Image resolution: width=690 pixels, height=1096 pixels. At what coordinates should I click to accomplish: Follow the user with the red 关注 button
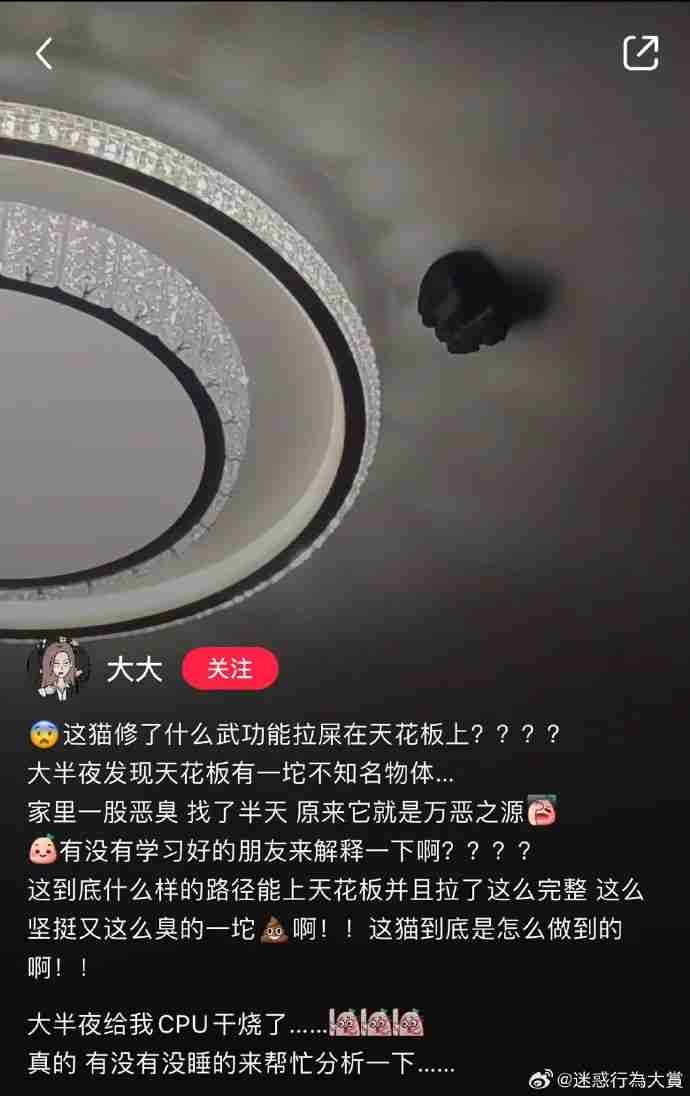coord(230,669)
